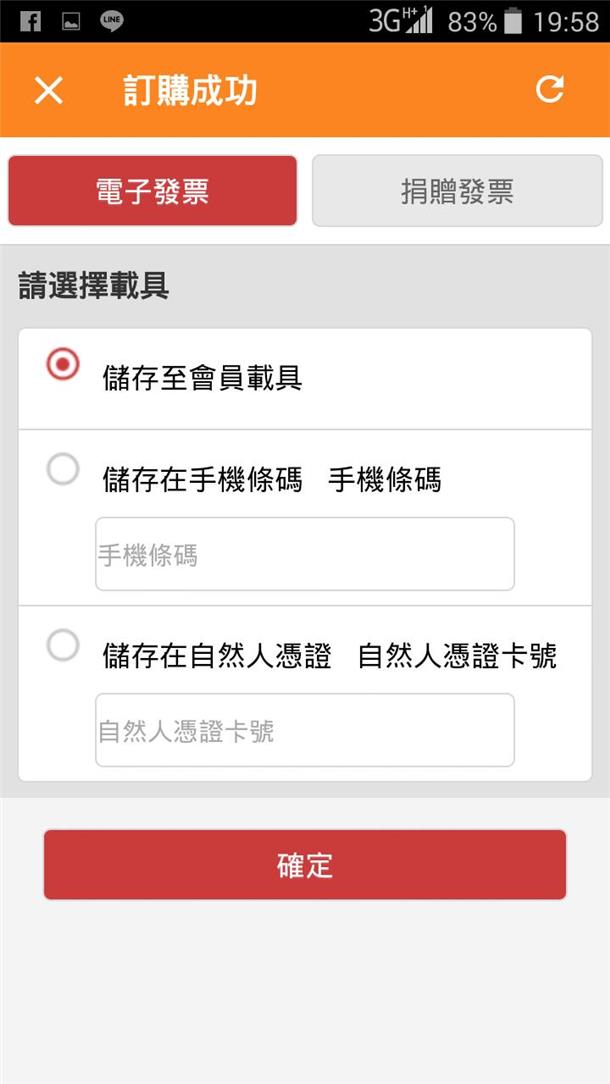This screenshot has height=1084, width=610.
Task: Select 儲存在手機條碼 radio option
Action: 63,469
